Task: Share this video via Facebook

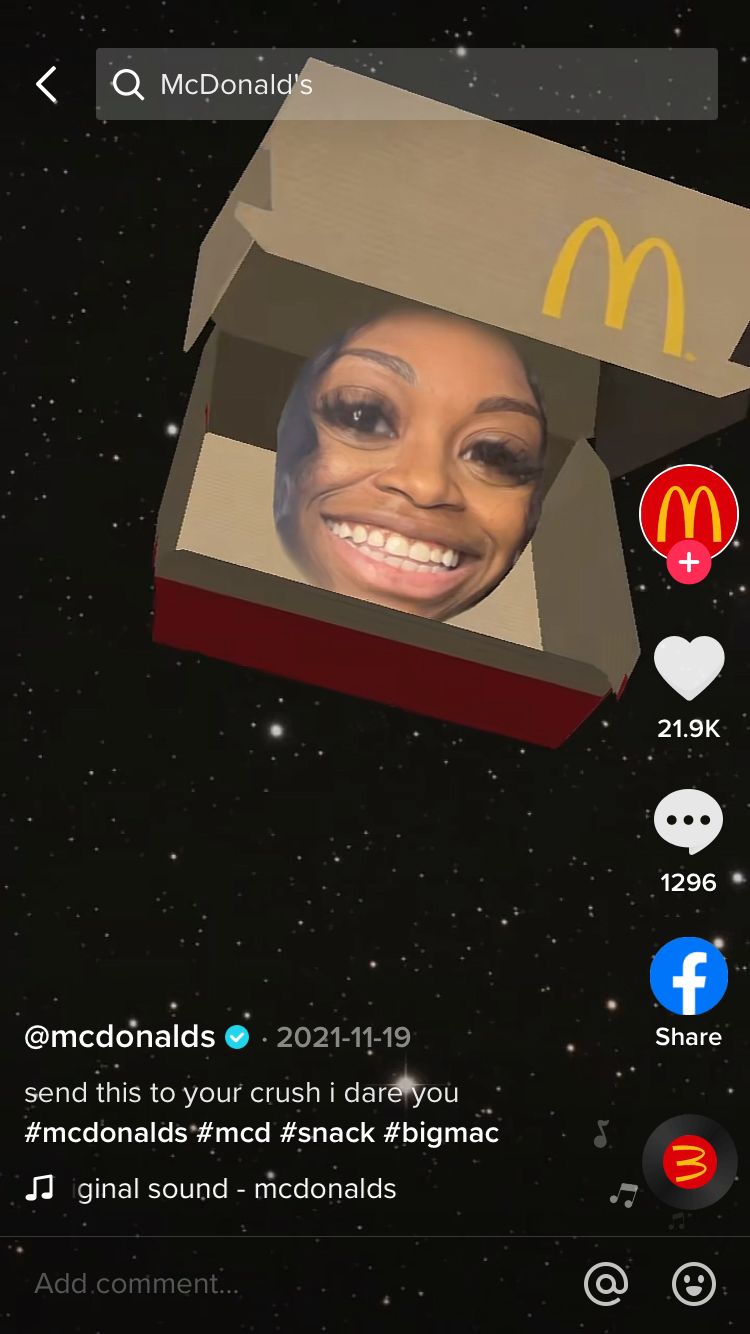Action: [688, 977]
